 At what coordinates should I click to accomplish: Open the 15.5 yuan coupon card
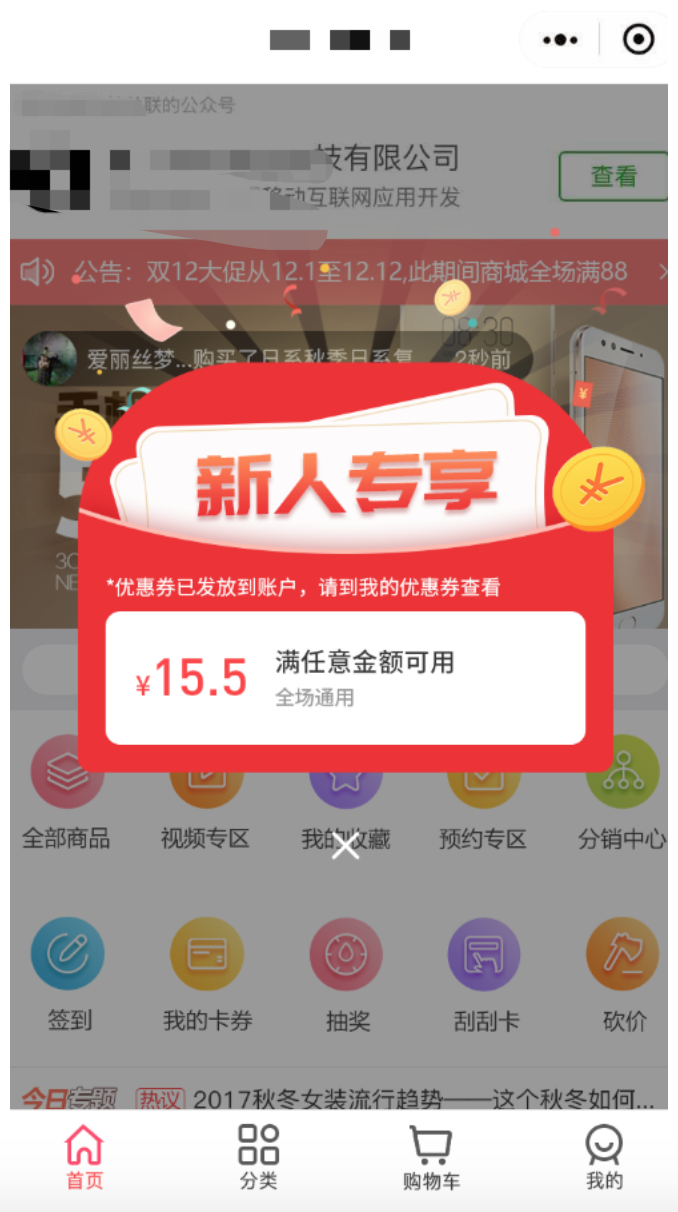coord(345,678)
